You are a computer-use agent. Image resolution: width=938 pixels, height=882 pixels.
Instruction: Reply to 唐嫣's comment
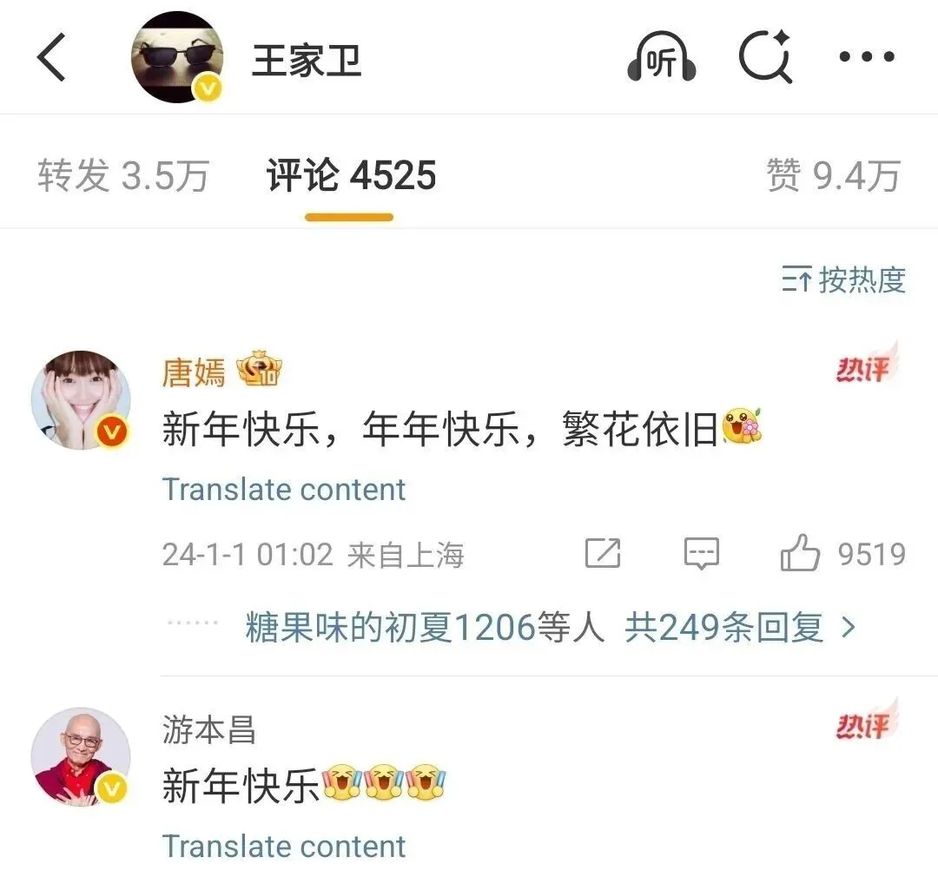[x=701, y=553]
